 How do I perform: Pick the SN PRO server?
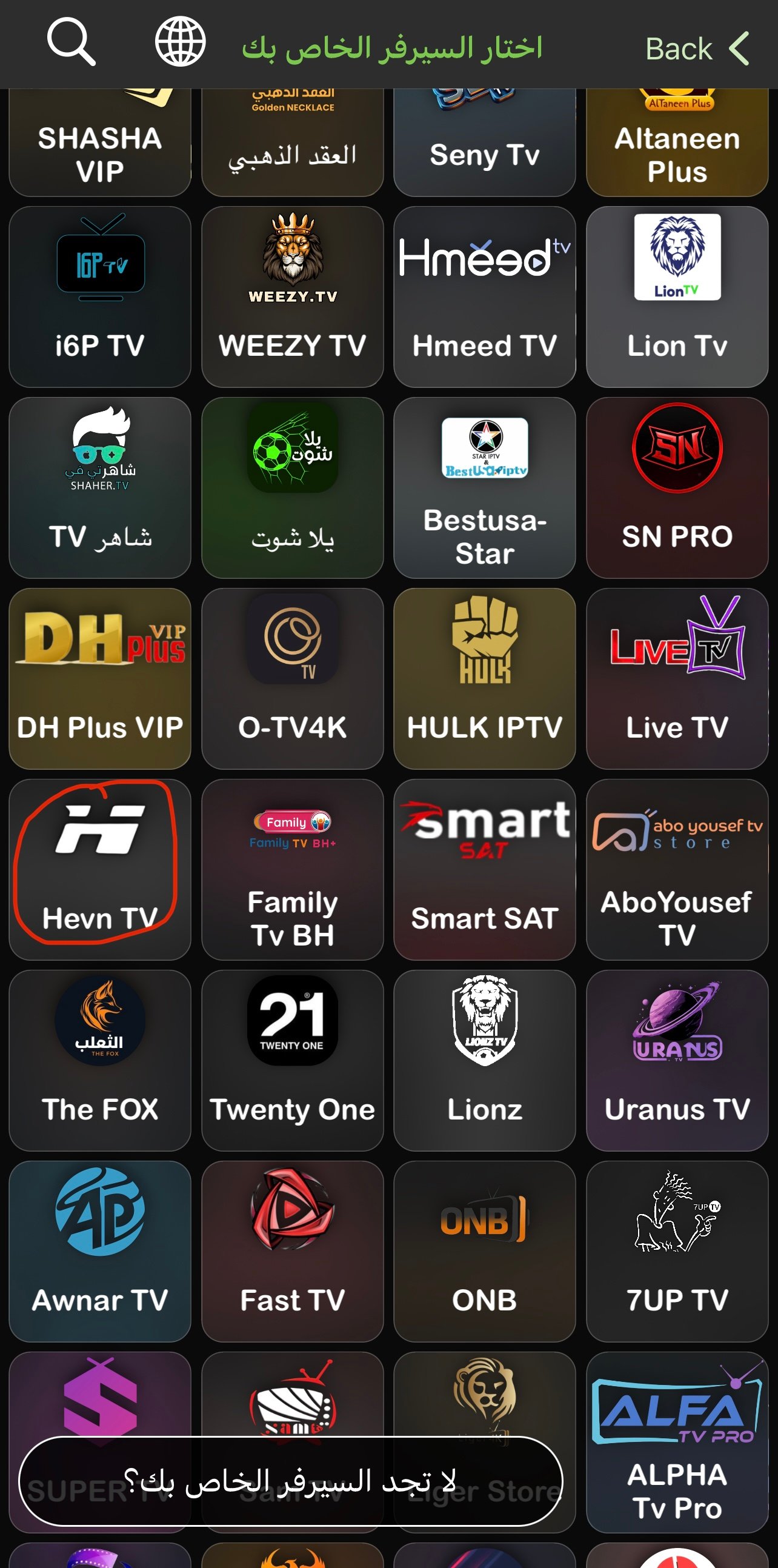coord(677,487)
